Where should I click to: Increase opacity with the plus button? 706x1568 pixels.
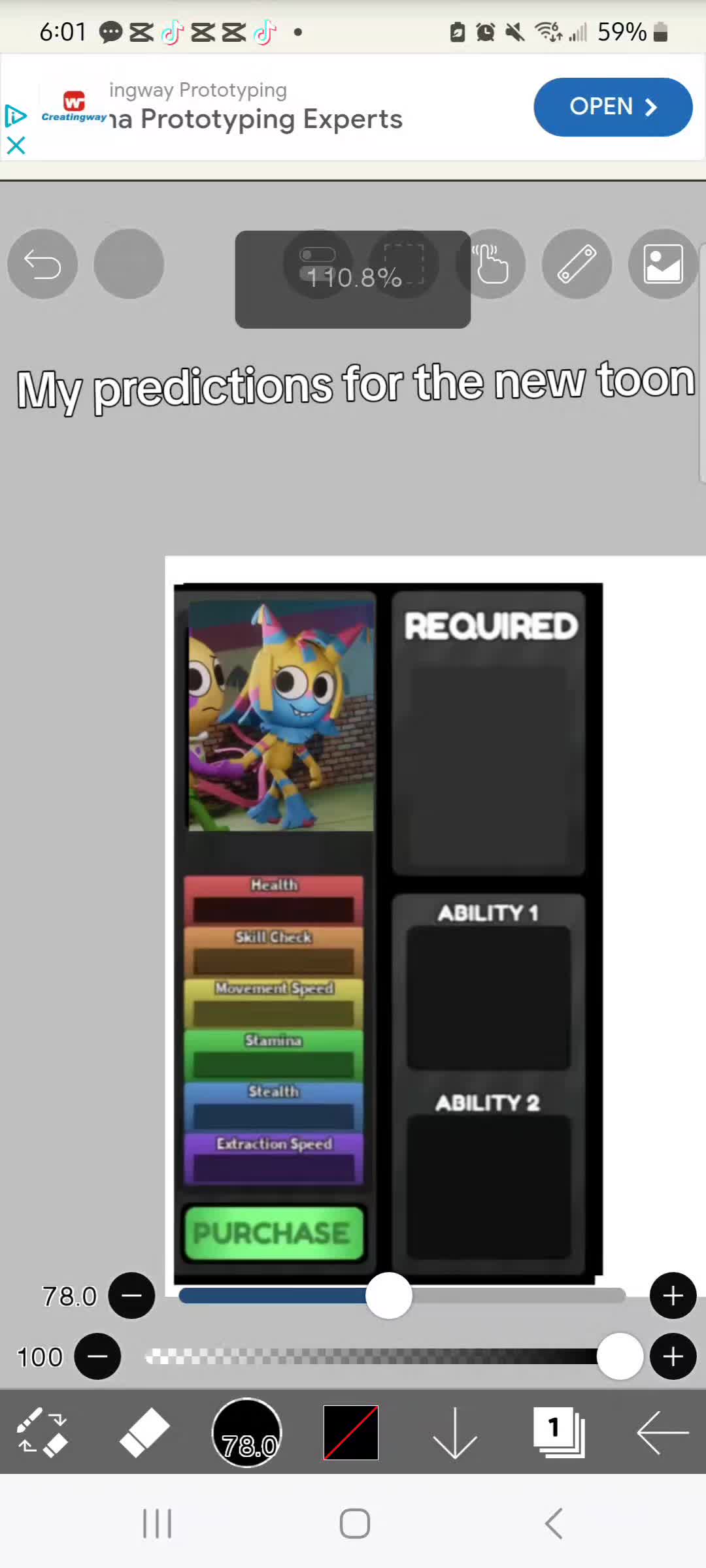[x=673, y=1356]
